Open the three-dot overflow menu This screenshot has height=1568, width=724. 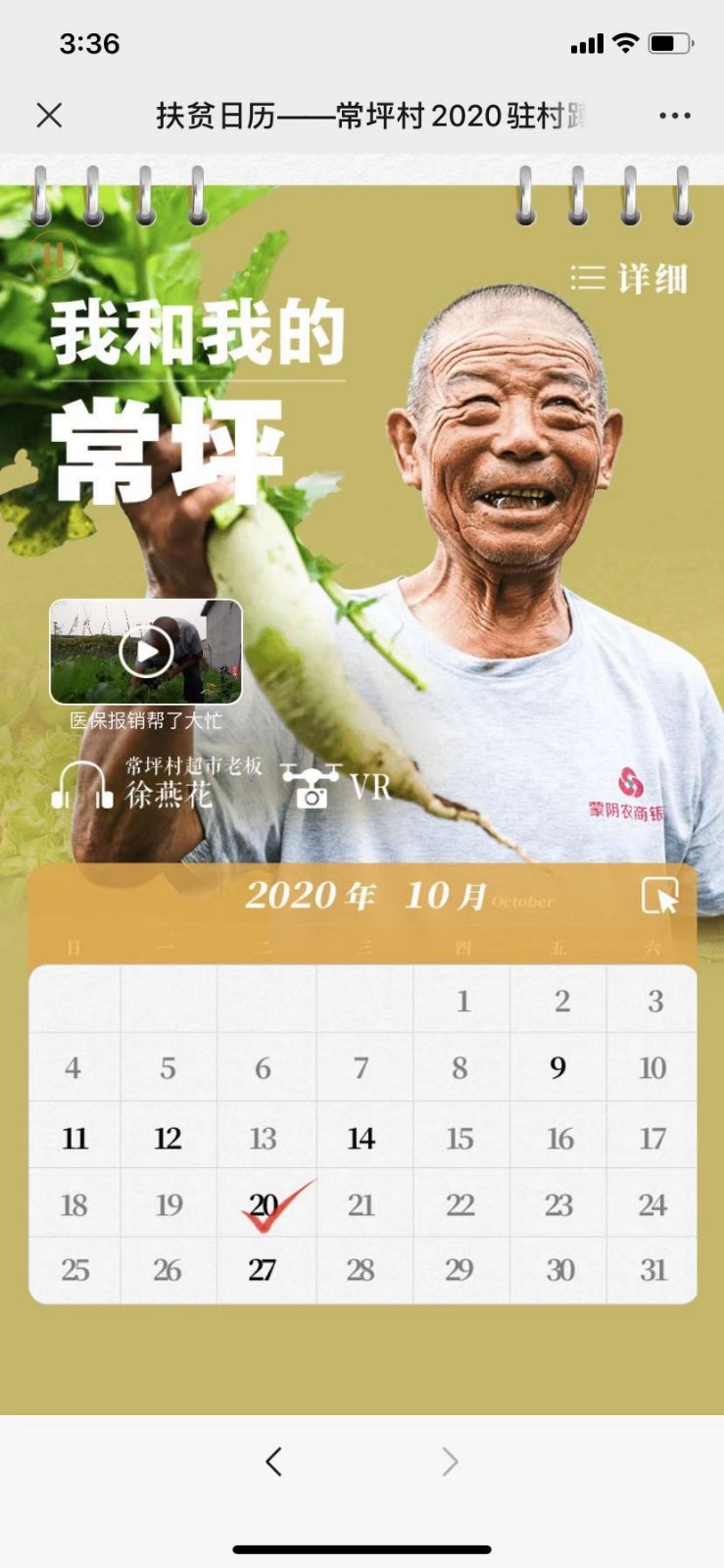pyautogui.click(x=675, y=116)
